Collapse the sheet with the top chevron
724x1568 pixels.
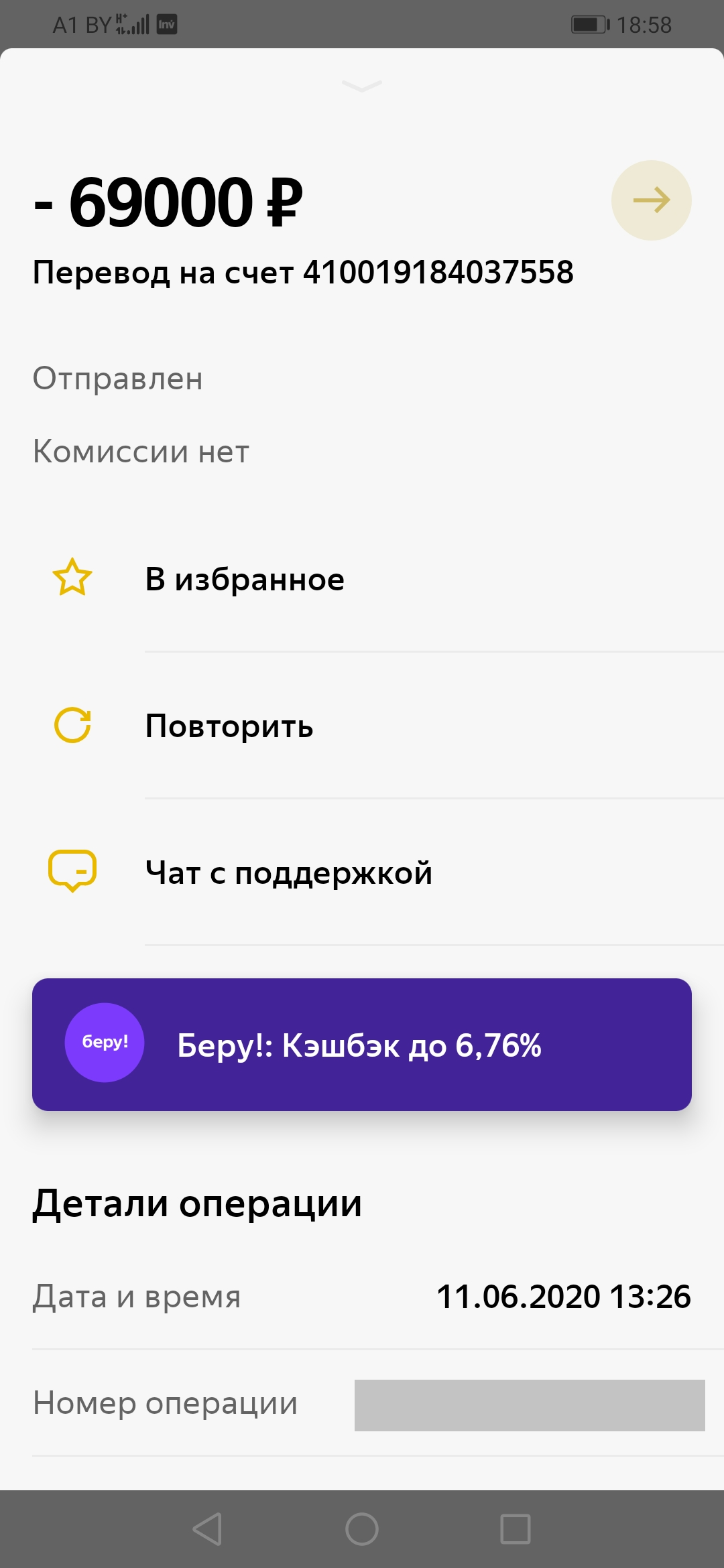click(x=362, y=86)
